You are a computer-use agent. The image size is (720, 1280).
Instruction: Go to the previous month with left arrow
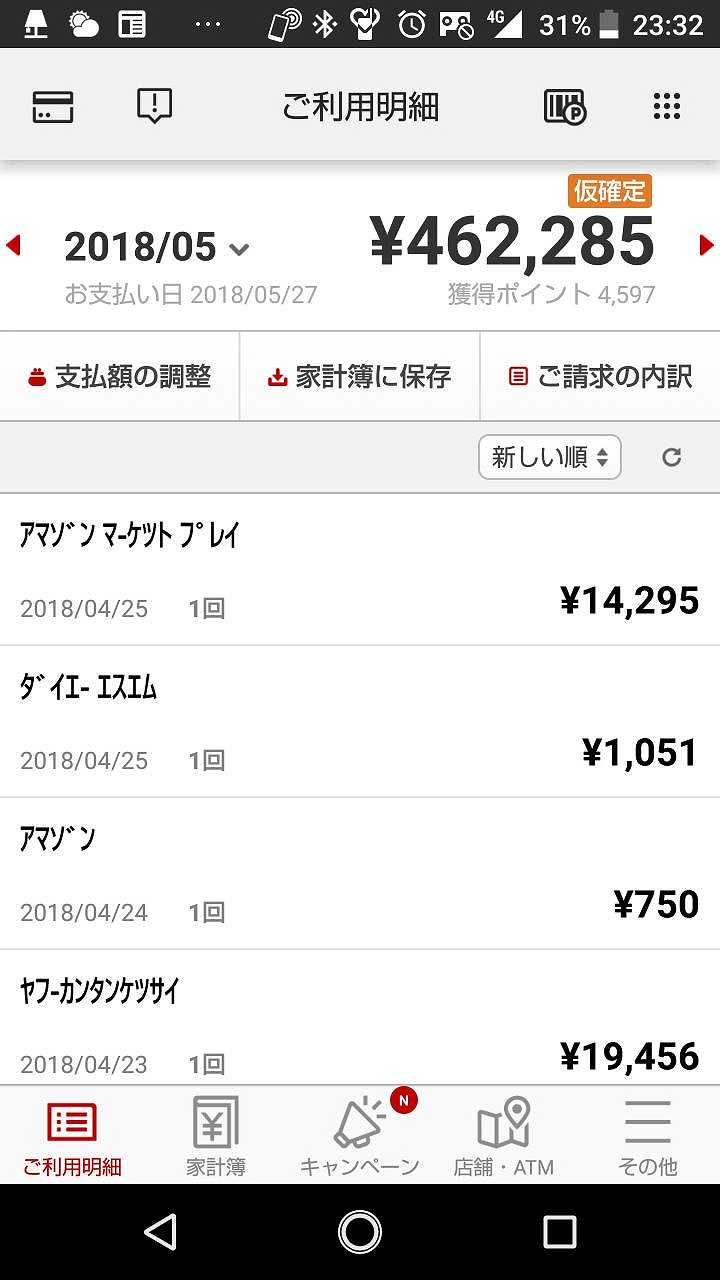pyautogui.click(x=13, y=245)
